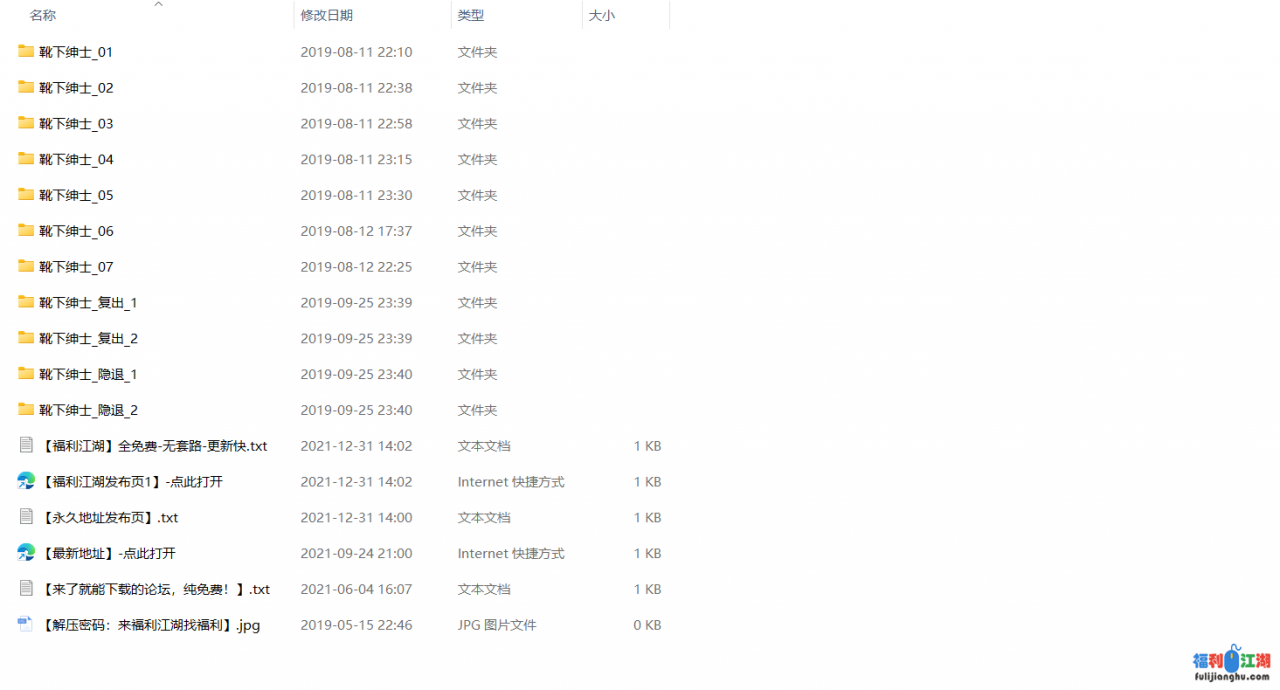Select the folder 靴下绅士_05
The image size is (1280, 690).
point(75,196)
